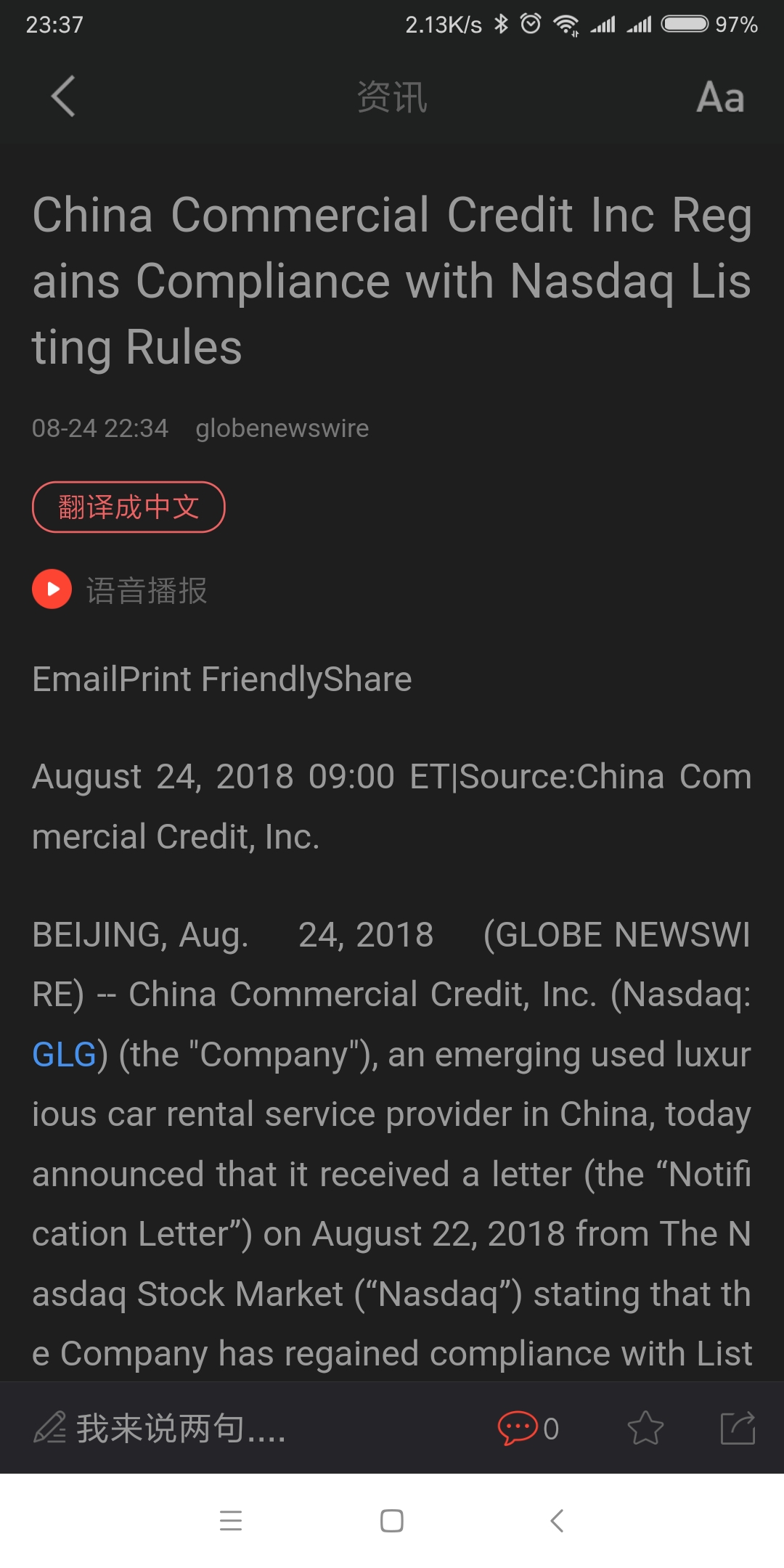Favorite this article with the star
This screenshot has height=1568, width=784.
coord(645,1428)
